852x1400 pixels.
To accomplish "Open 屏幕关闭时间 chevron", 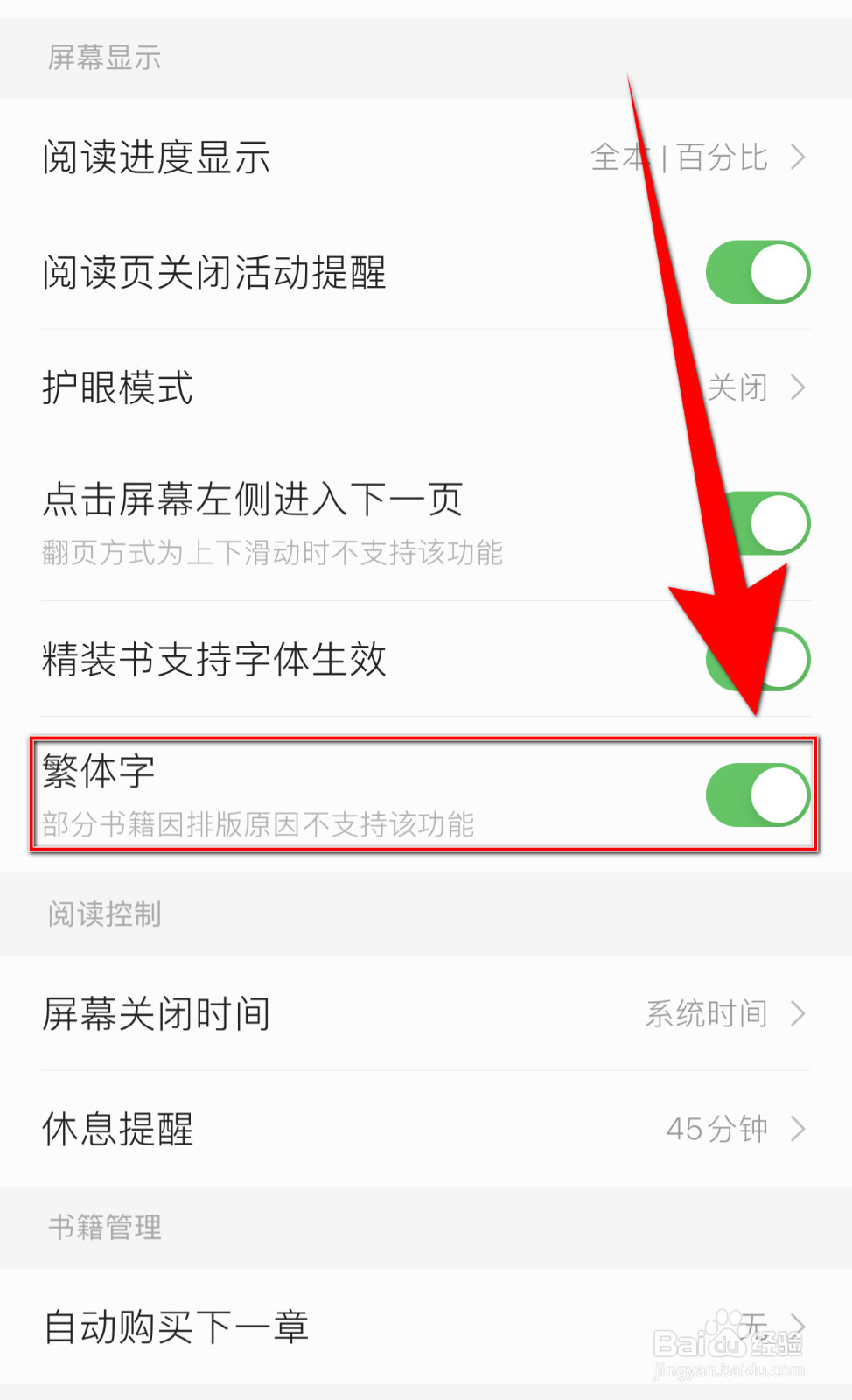I will pyautogui.click(x=799, y=1013).
